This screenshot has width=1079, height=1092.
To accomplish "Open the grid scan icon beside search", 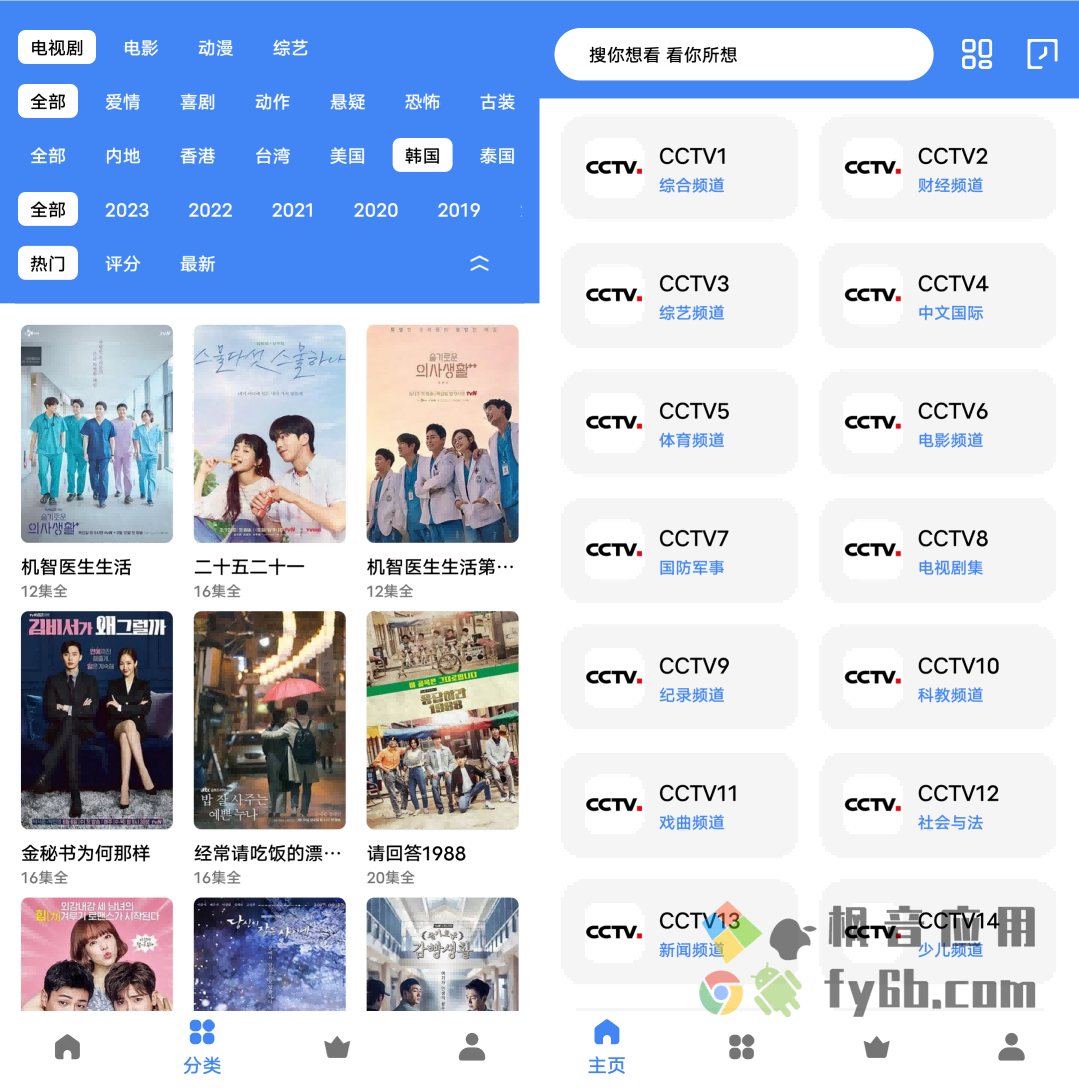I will click(977, 54).
